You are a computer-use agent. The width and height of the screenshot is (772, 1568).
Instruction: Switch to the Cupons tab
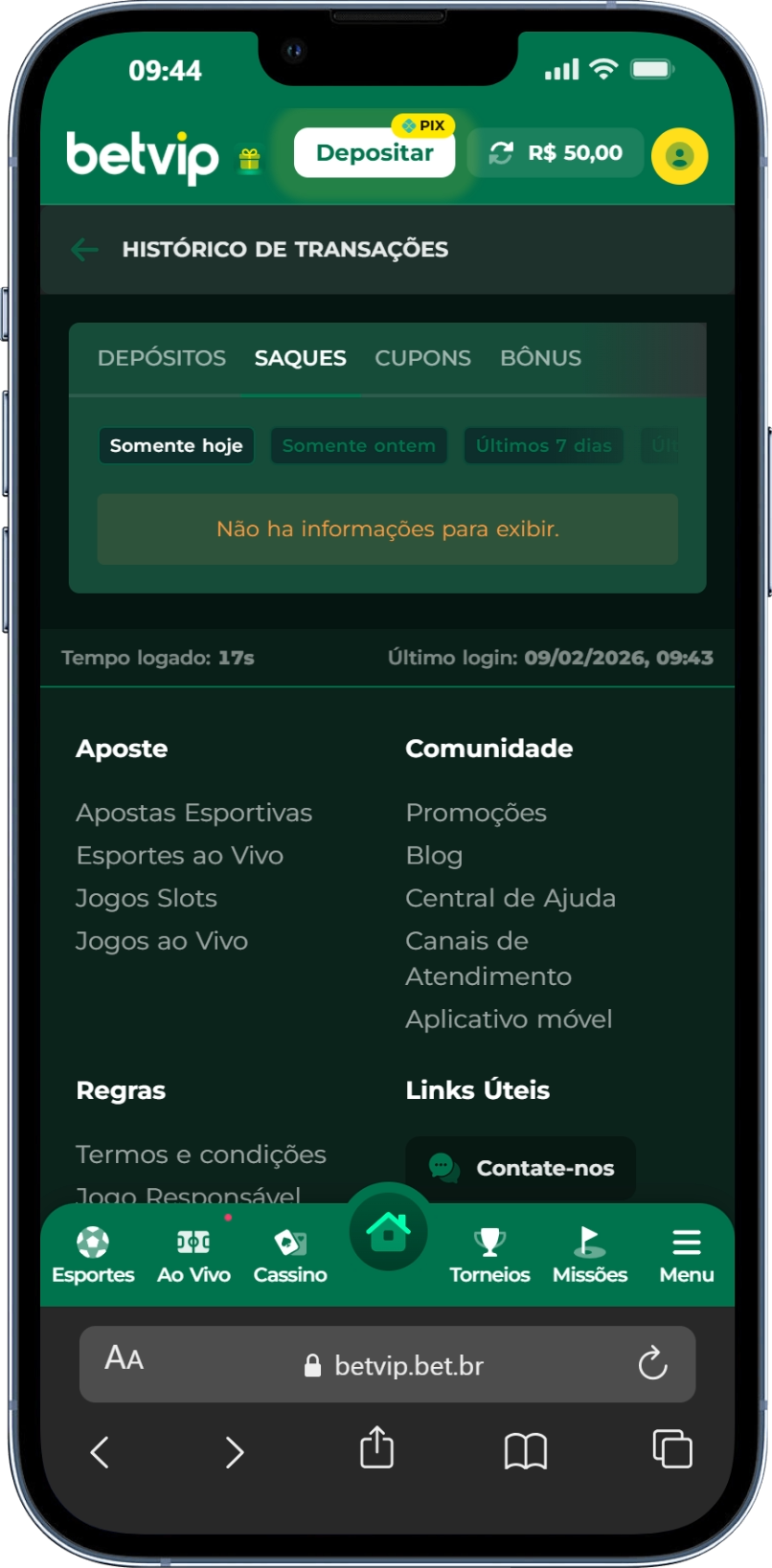point(422,358)
